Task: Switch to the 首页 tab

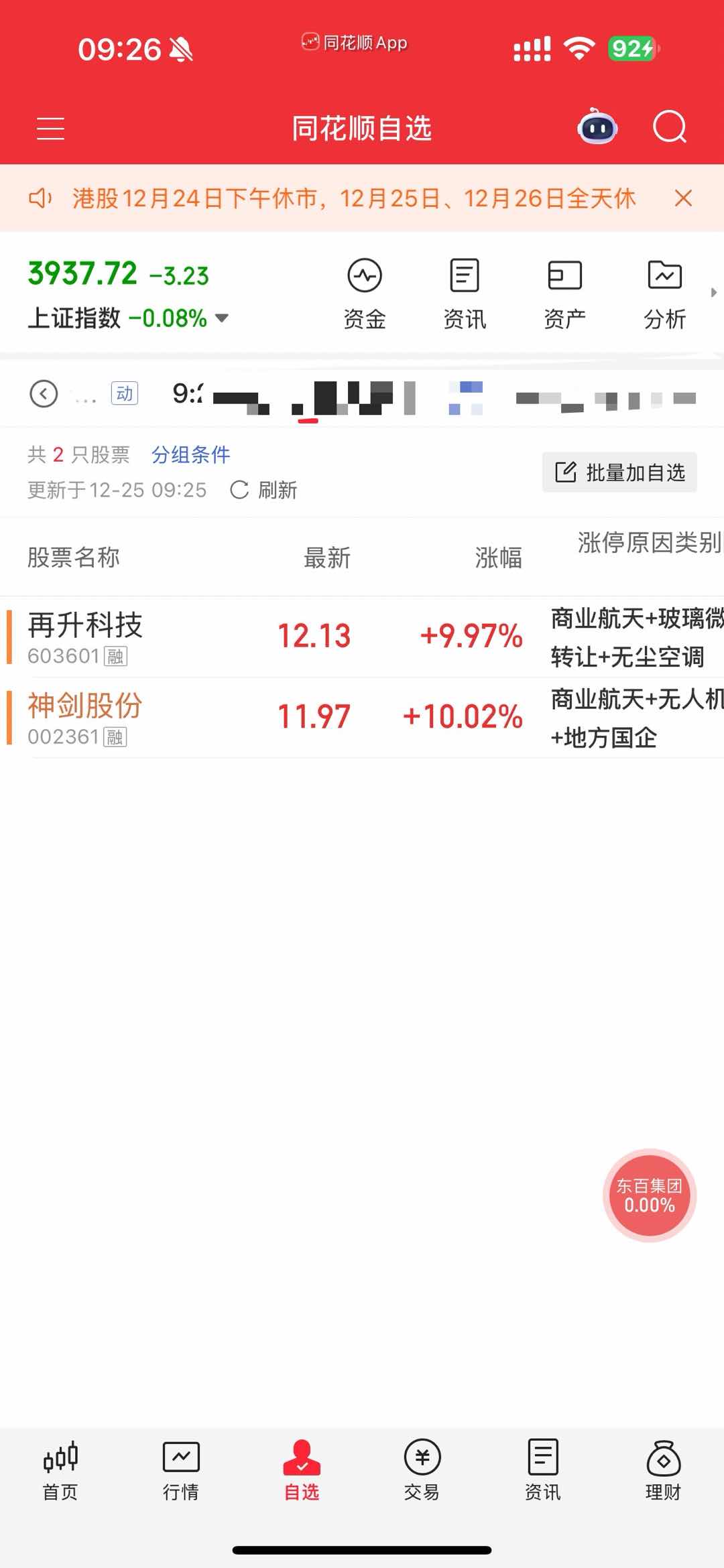Action: pos(60,1472)
